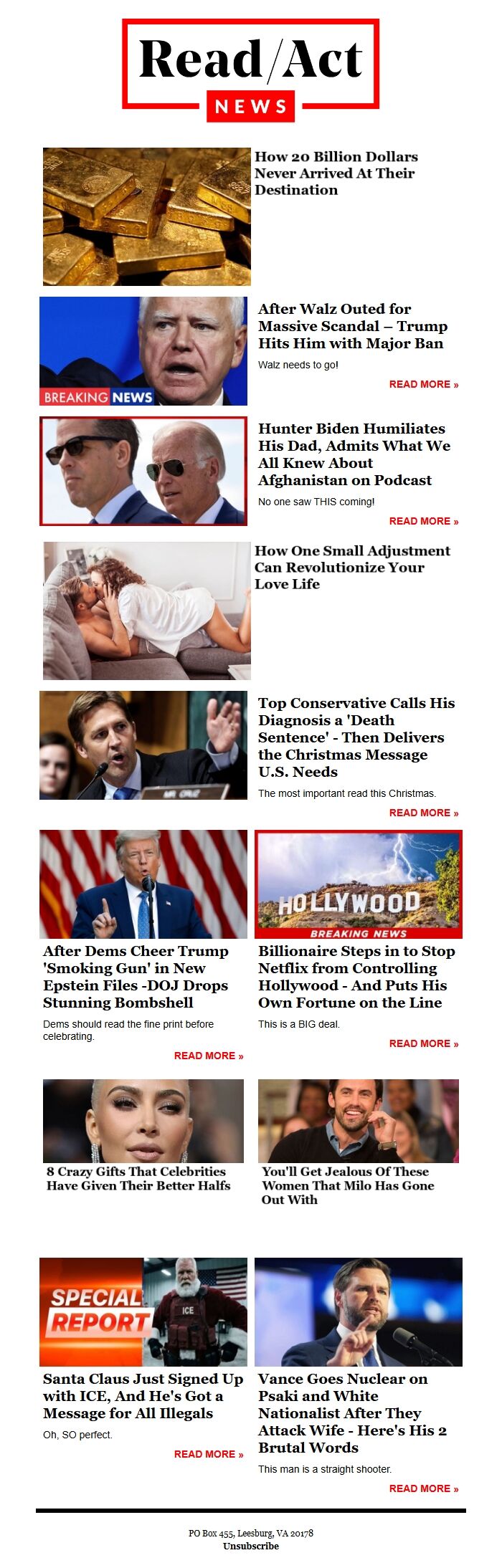Unsubscribe from this newsletter
Screen dimensions: 502x1568
pos(251,1546)
